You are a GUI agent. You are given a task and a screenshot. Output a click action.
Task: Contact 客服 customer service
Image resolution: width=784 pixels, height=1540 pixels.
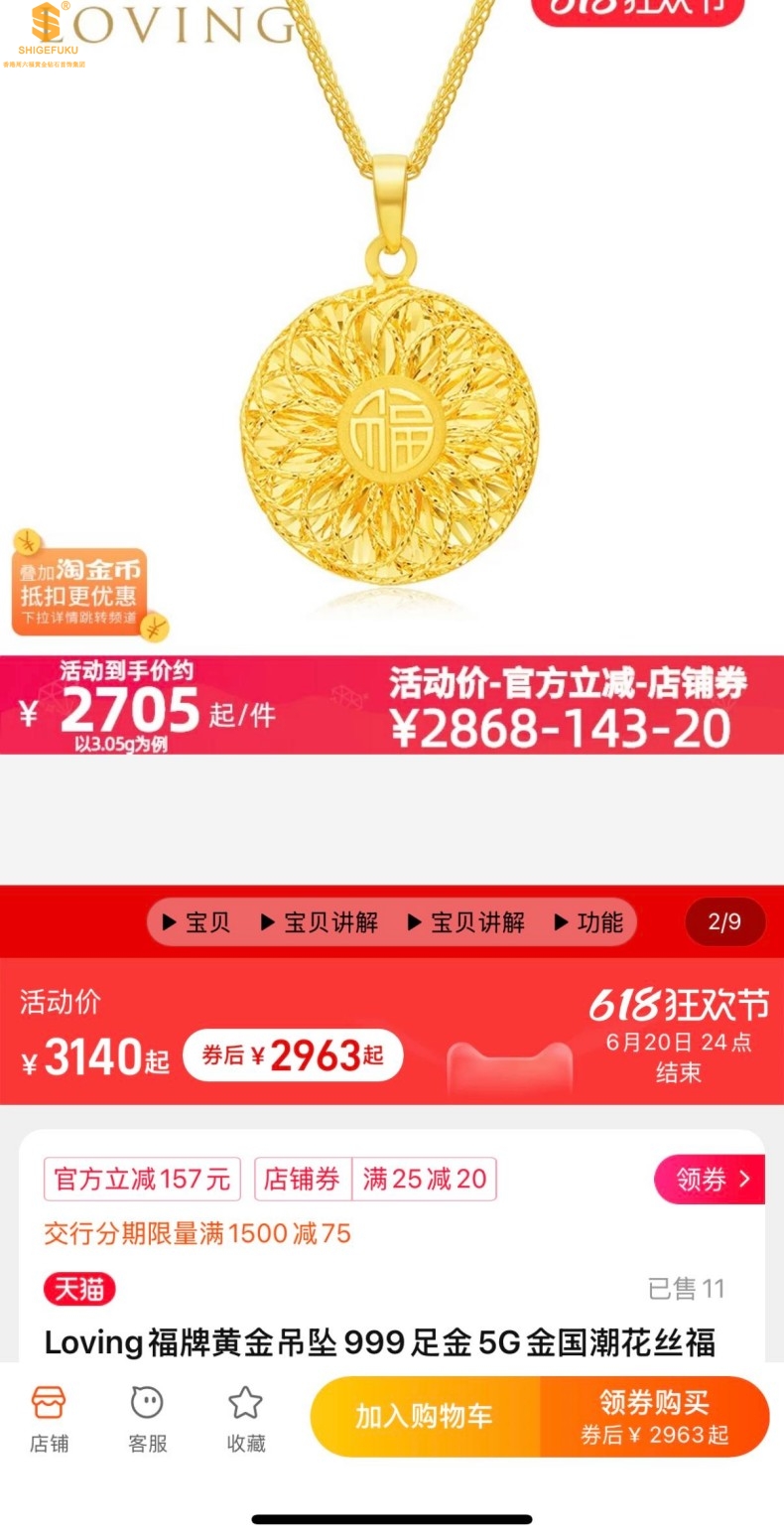tap(147, 1418)
